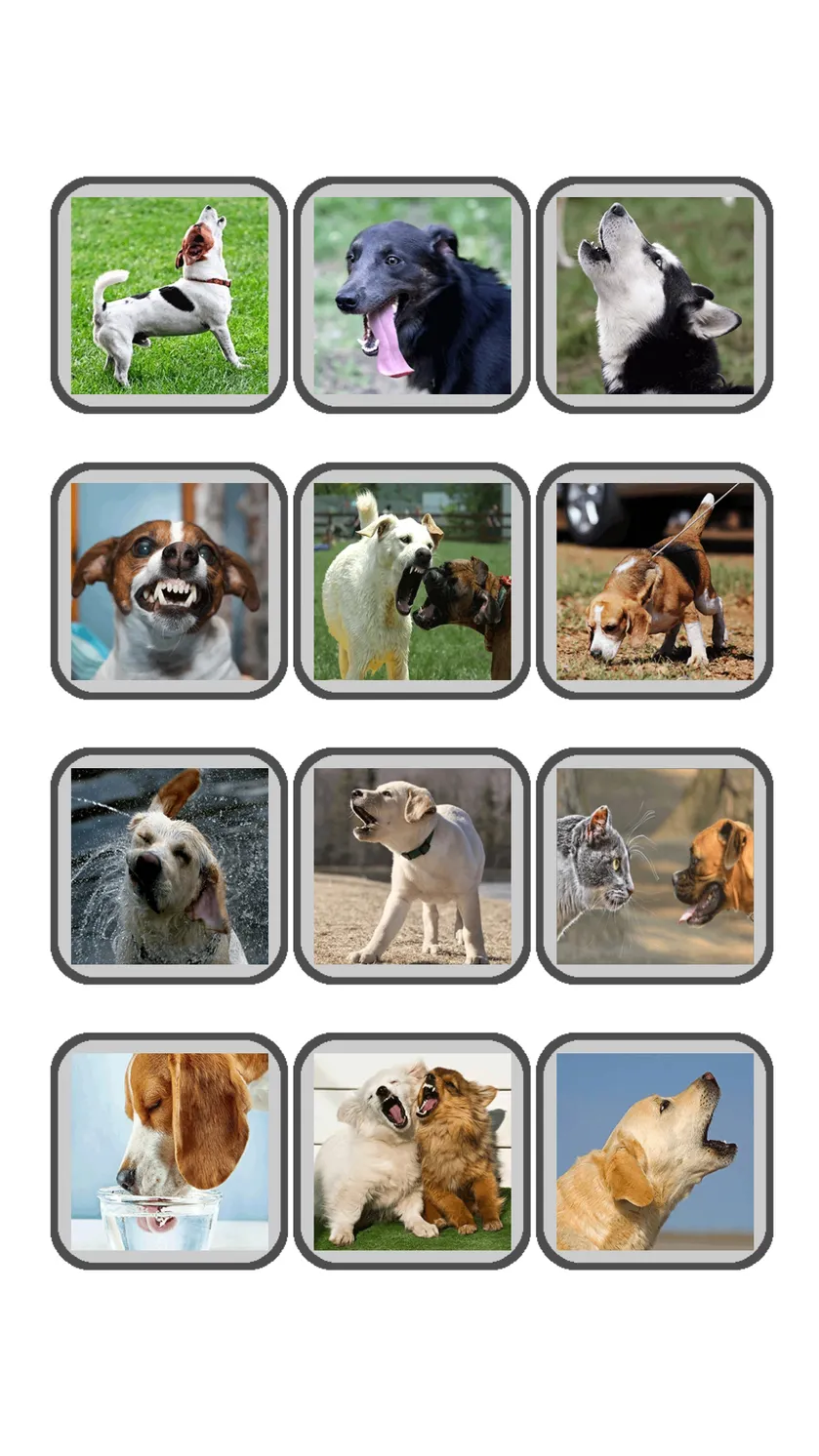
Task: Open the golden Labrador howling at sky tile
Action: coord(654,1151)
